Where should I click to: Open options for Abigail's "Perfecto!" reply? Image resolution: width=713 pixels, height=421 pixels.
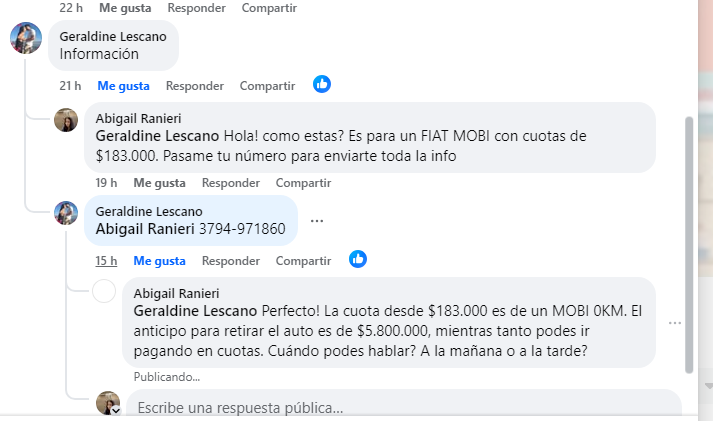tap(675, 323)
